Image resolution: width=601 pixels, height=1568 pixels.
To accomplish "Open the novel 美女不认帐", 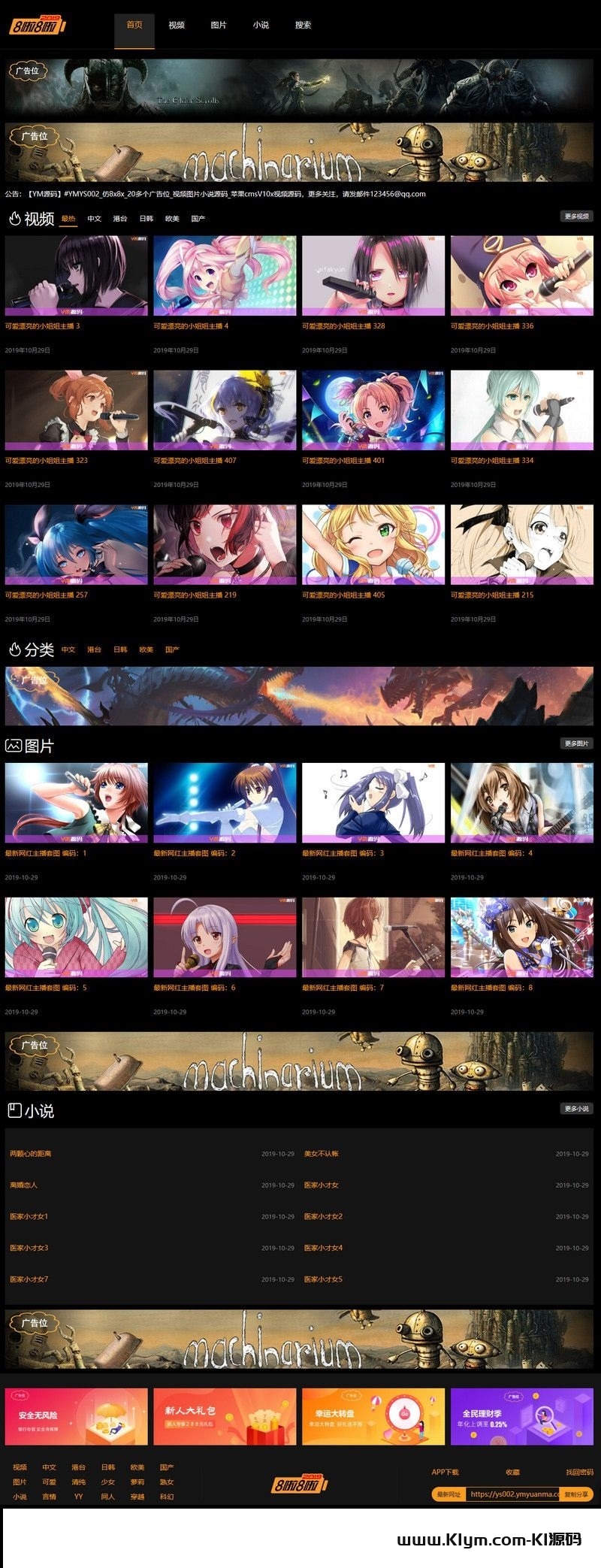I will [322, 1154].
